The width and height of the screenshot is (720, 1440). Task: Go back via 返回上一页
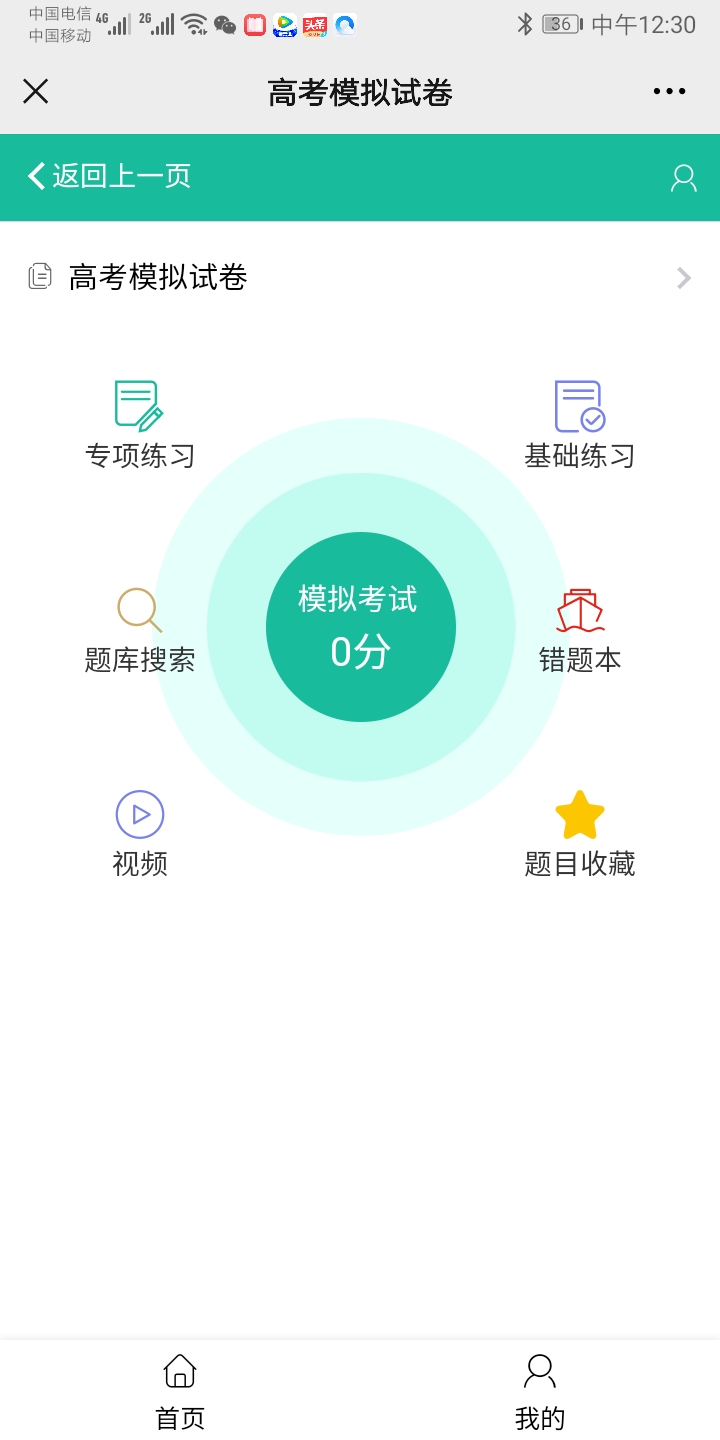tap(110, 177)
